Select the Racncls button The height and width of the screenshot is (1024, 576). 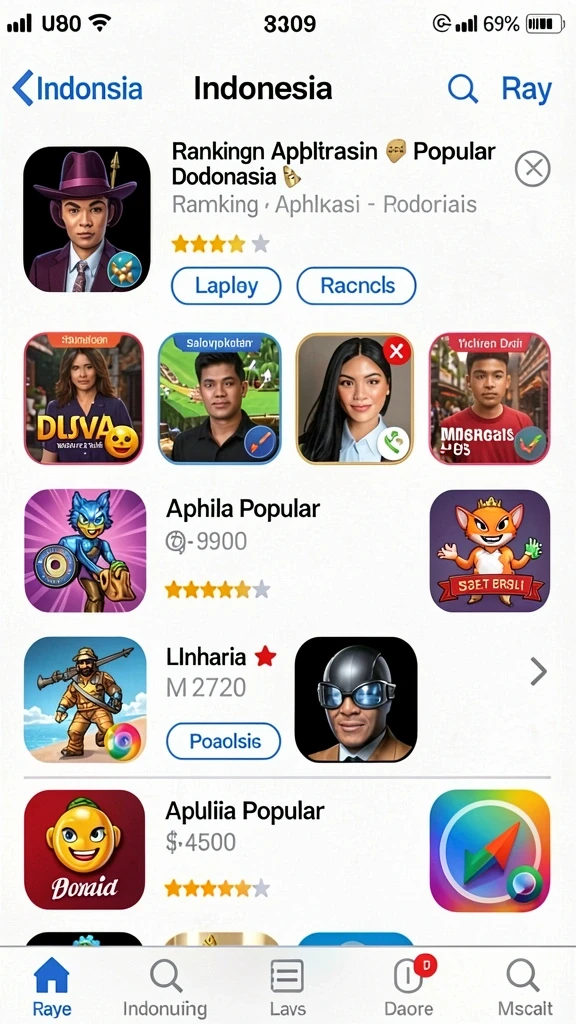tap(357, 286)
